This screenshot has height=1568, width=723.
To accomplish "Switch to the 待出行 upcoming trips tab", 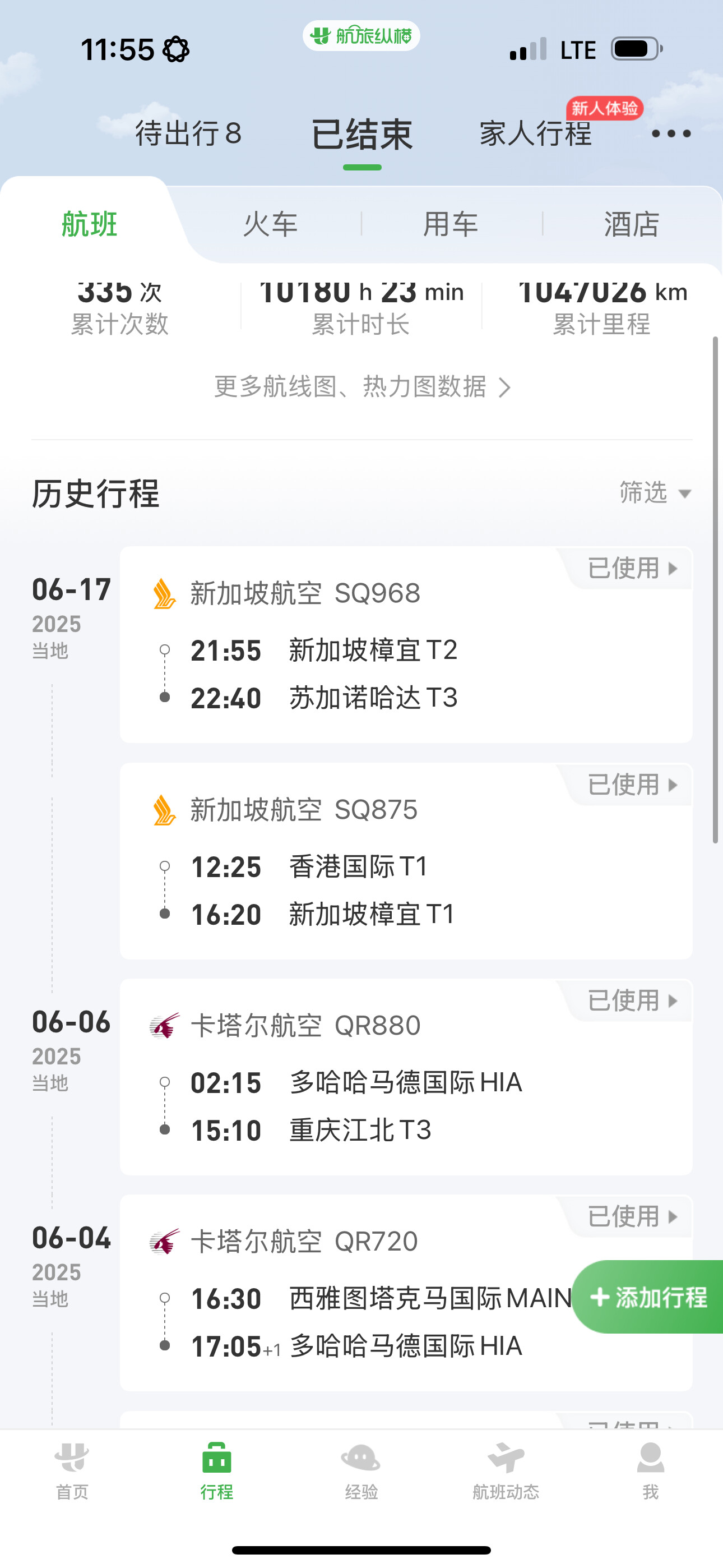I will point(188,133).
